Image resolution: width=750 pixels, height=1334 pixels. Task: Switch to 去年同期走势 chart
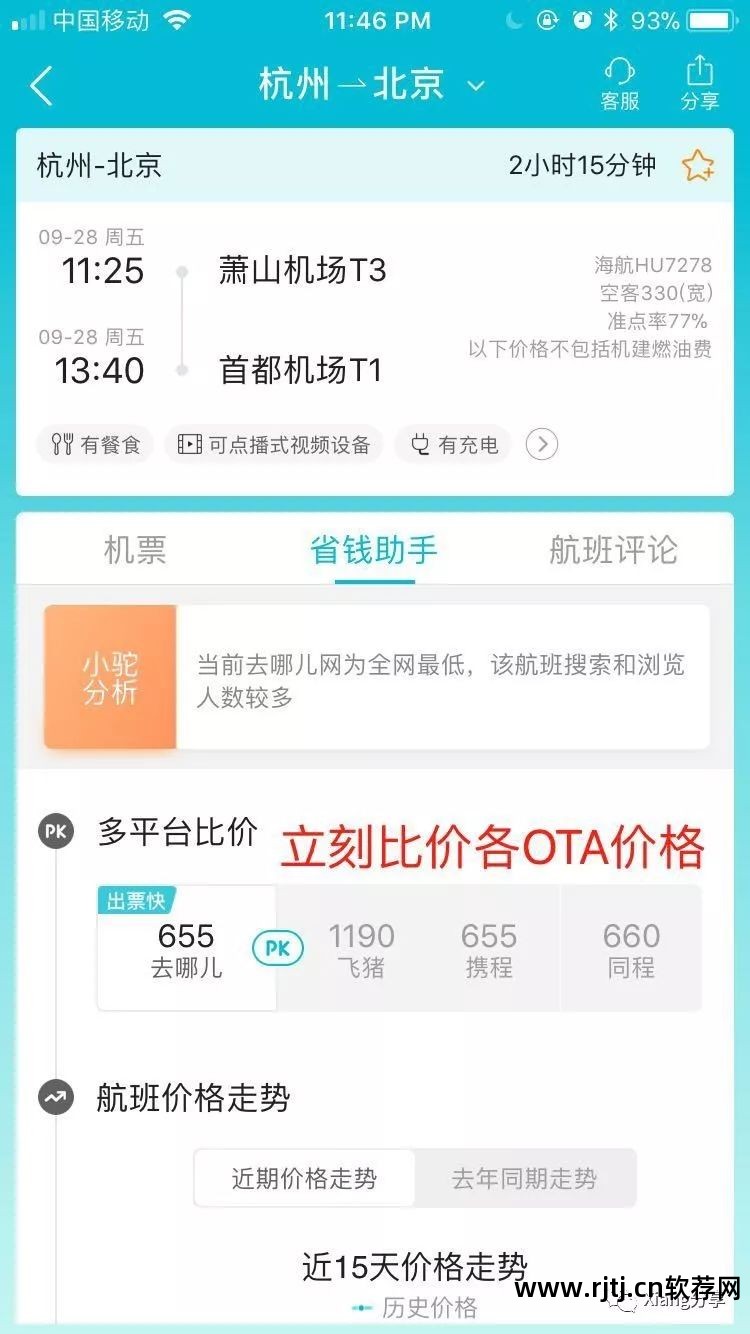tap(524, 1178)
